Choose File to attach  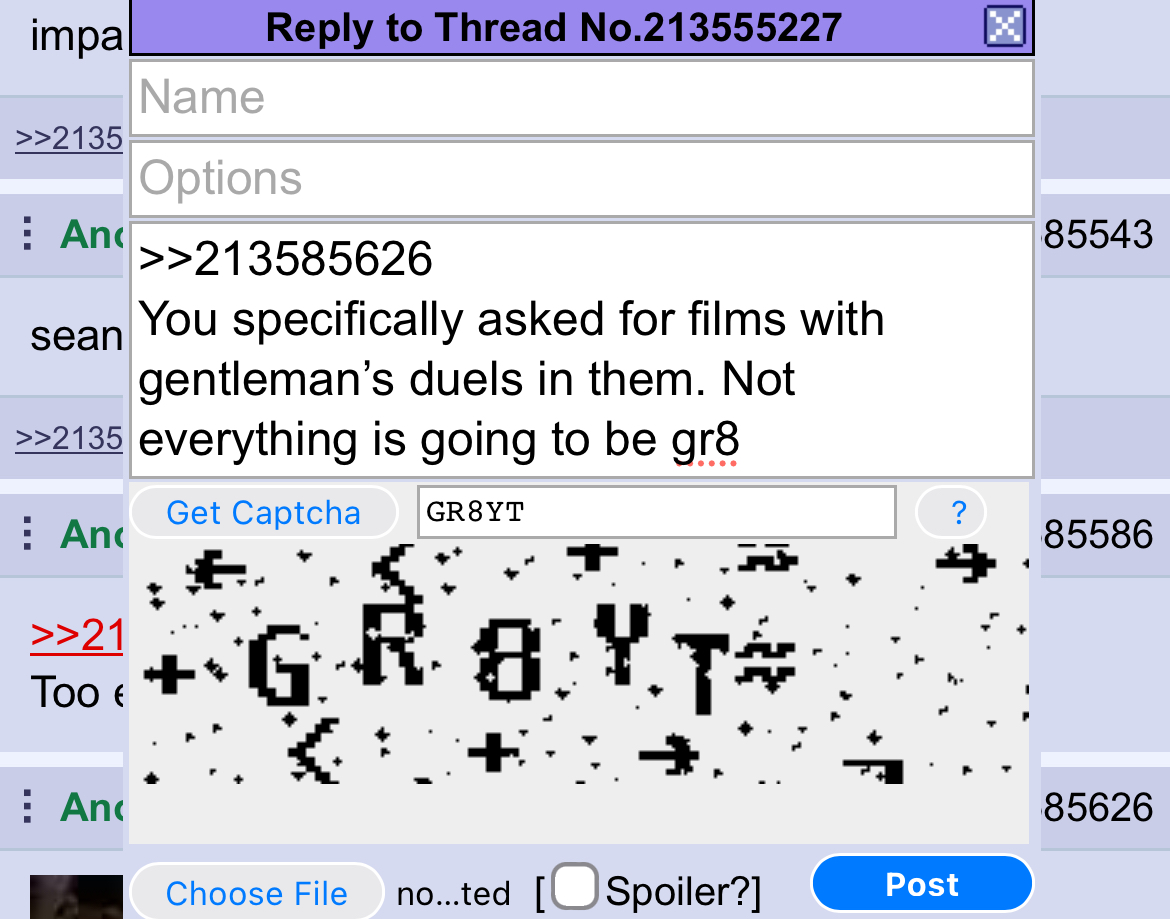click(x=257, y=892)
